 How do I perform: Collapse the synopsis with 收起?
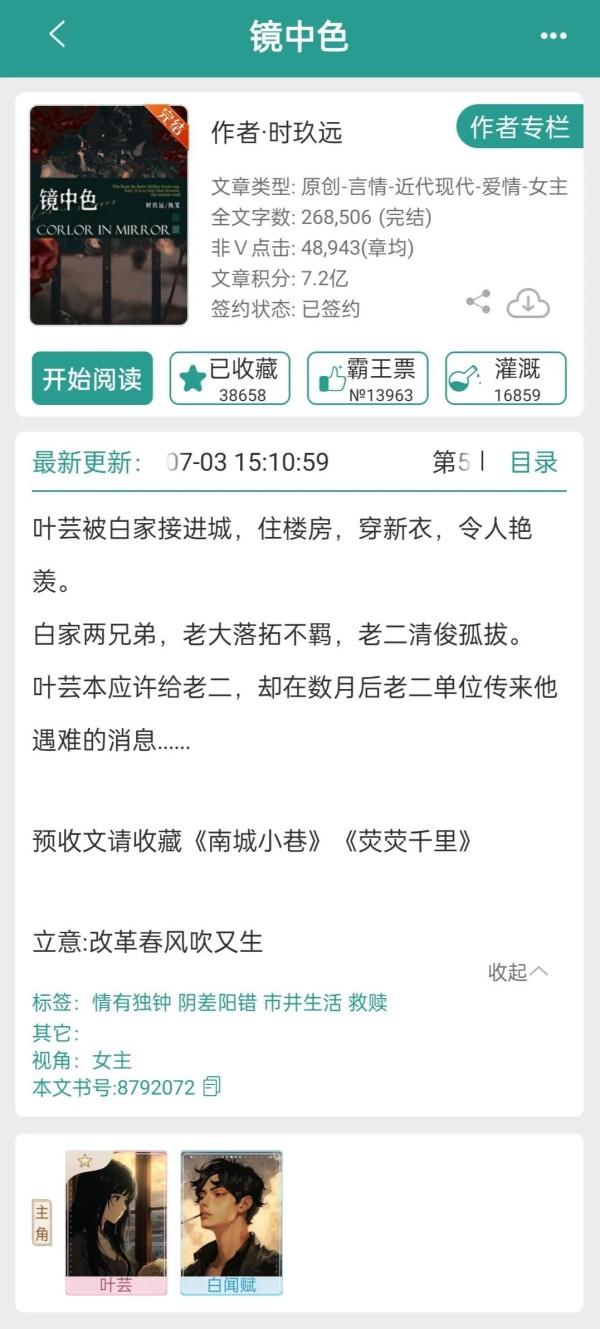point(517,972)
